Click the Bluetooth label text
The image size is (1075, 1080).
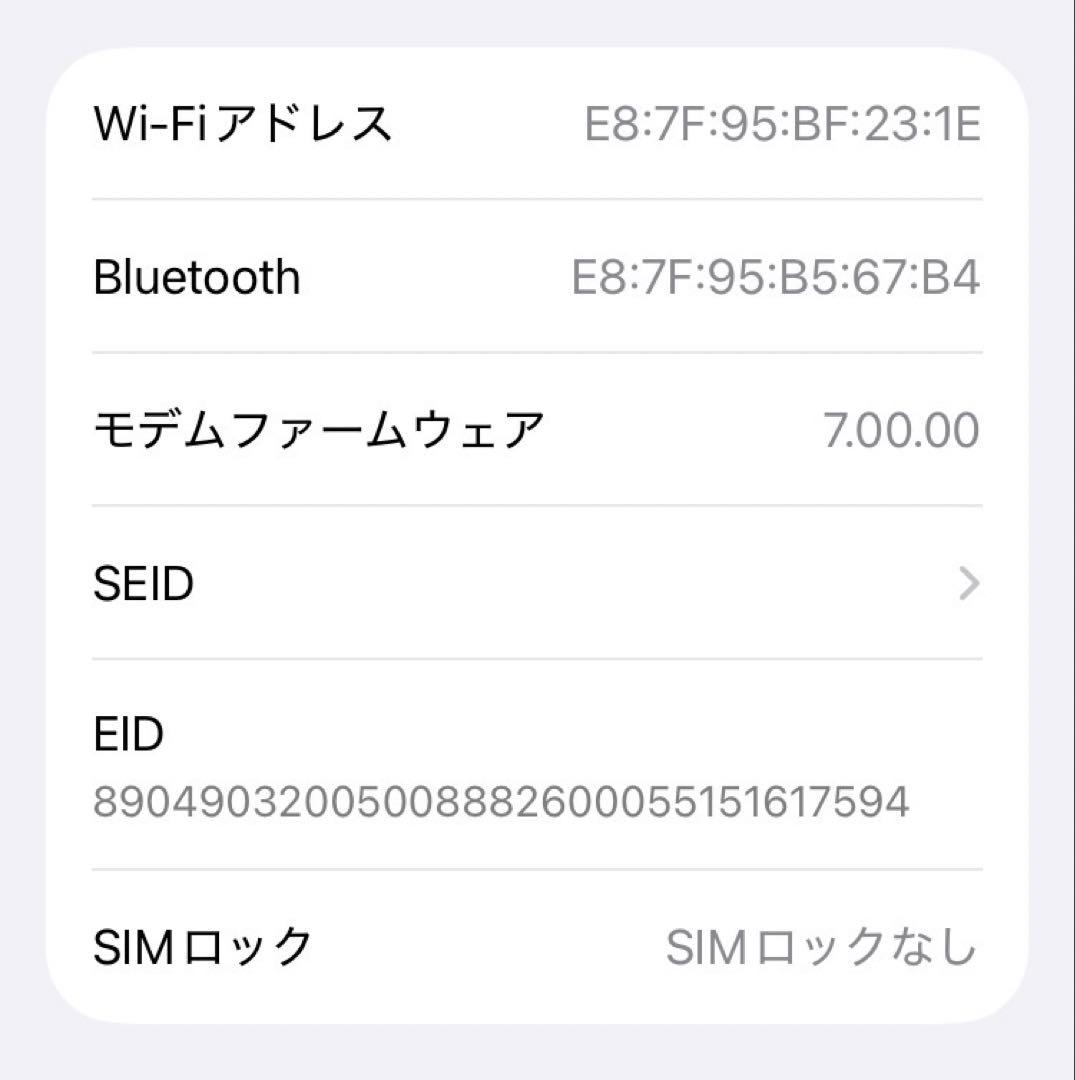coord(196,277)
